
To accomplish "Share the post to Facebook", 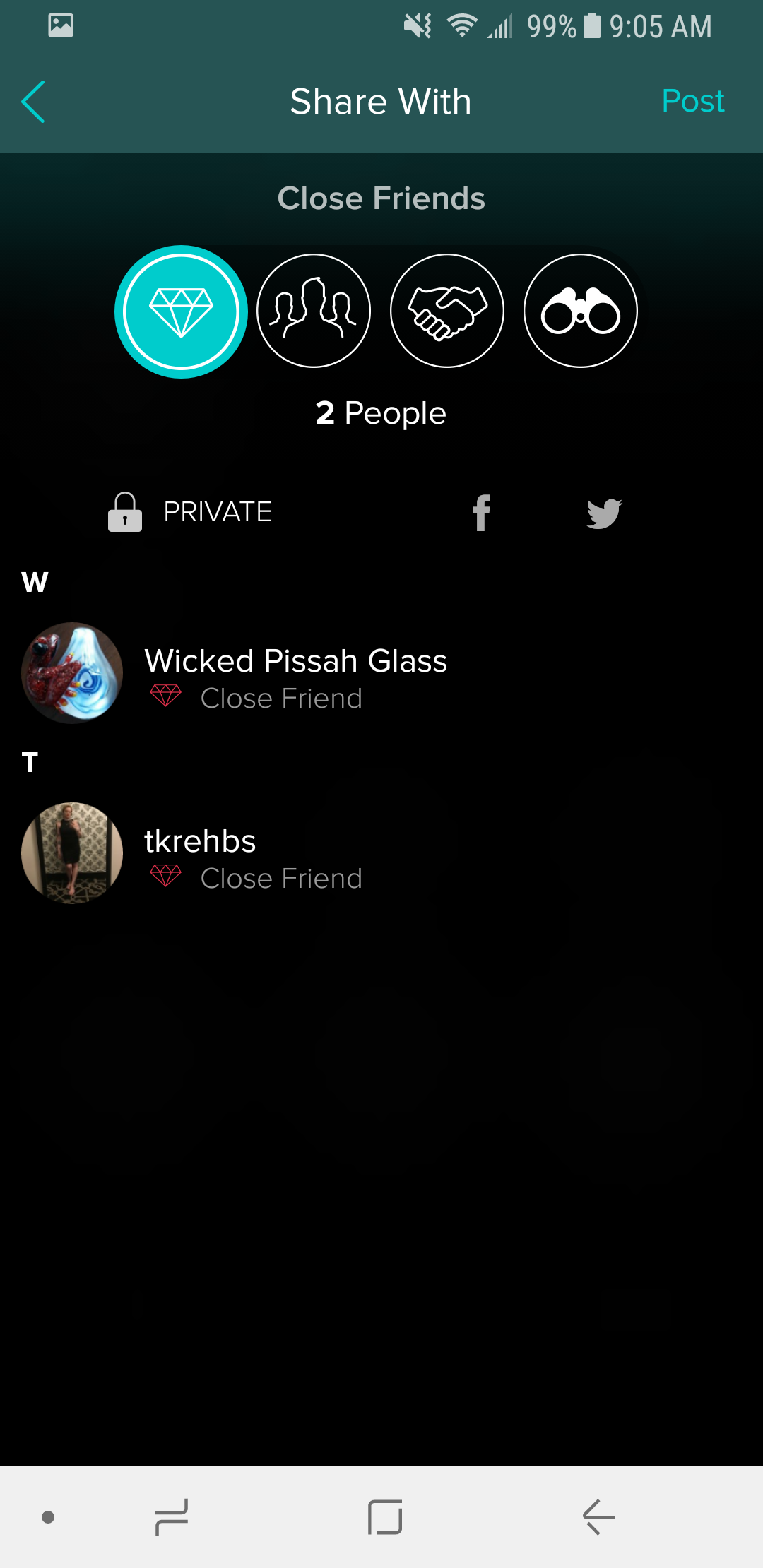I will [481, 511].
